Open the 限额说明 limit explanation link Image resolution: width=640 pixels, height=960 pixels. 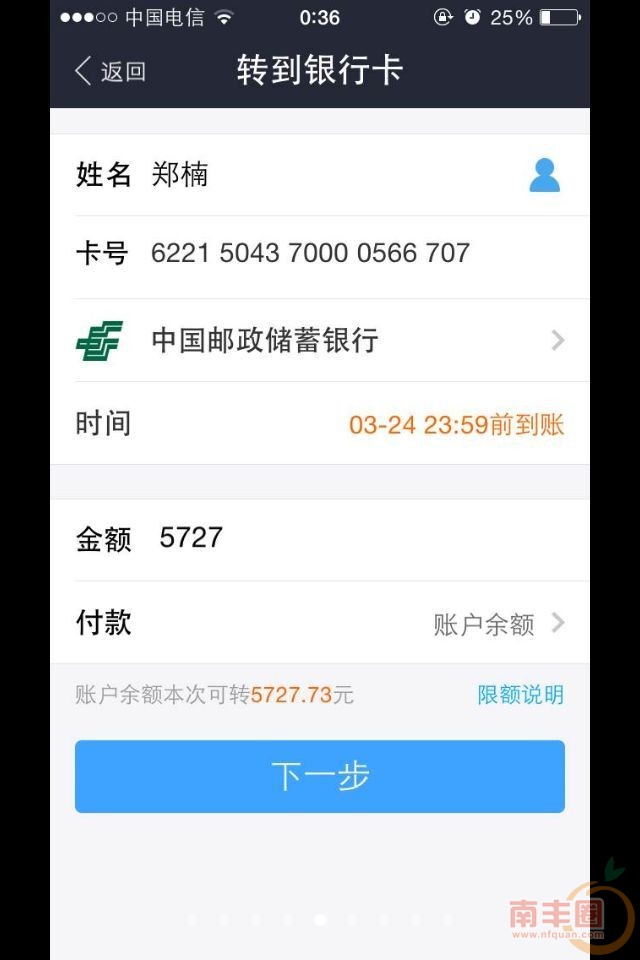coord(520,695)
